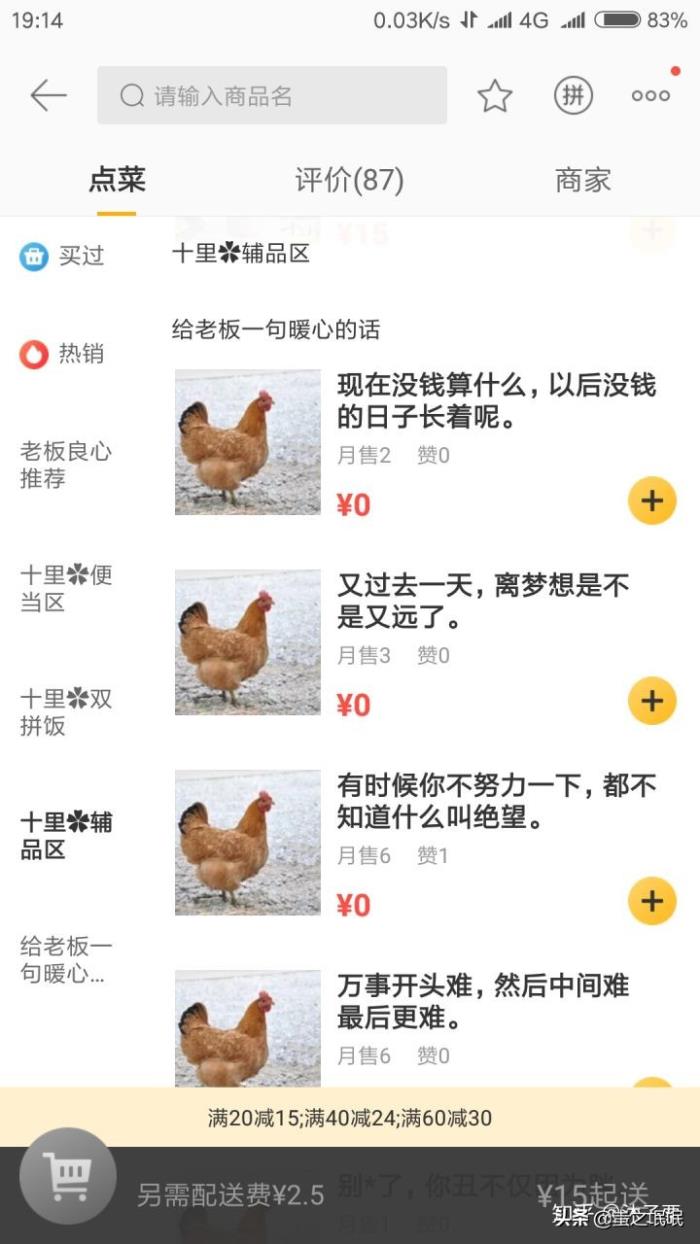Open the product name search box
The width and height of the screenshot is (700, 1244).
[x=272, y=96]
